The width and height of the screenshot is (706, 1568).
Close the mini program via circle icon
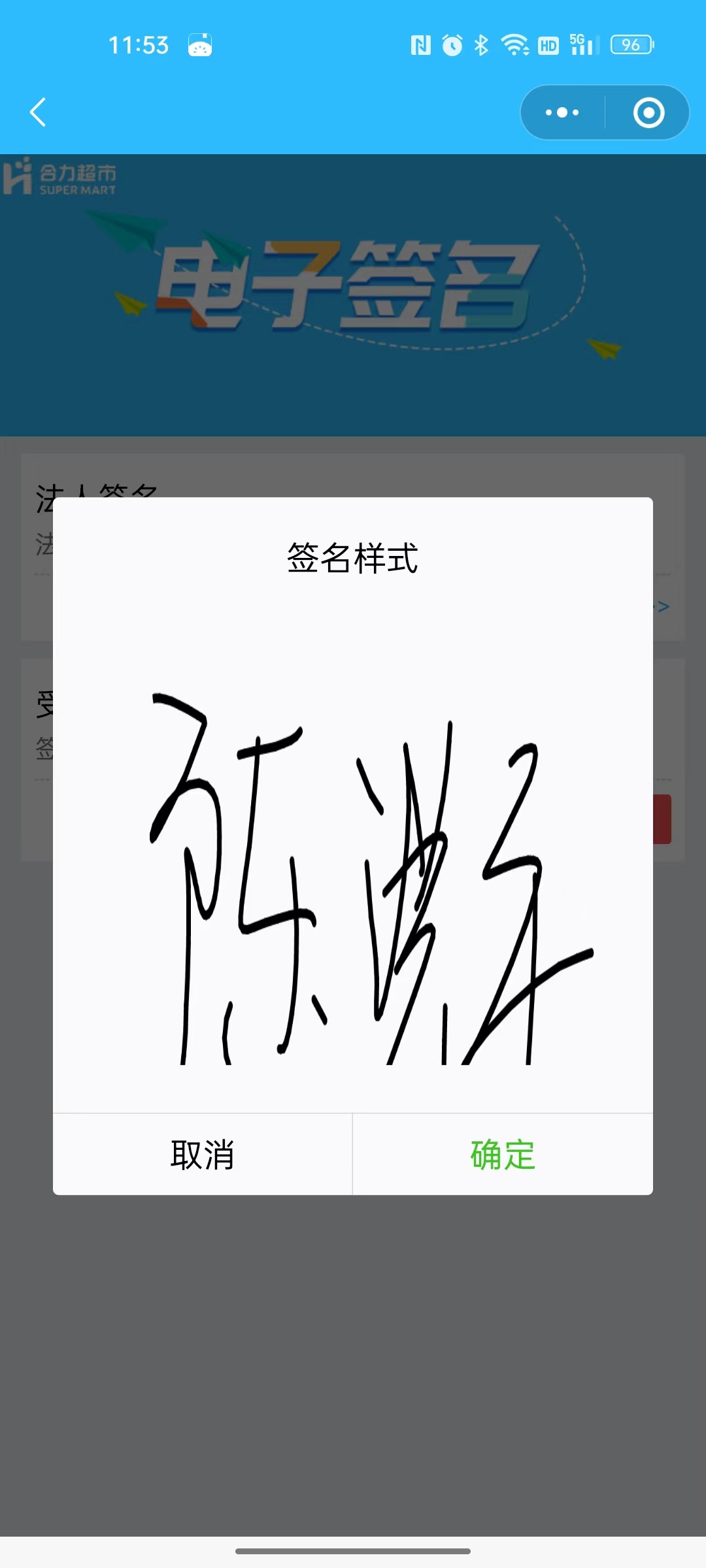(x=648, y=112)
